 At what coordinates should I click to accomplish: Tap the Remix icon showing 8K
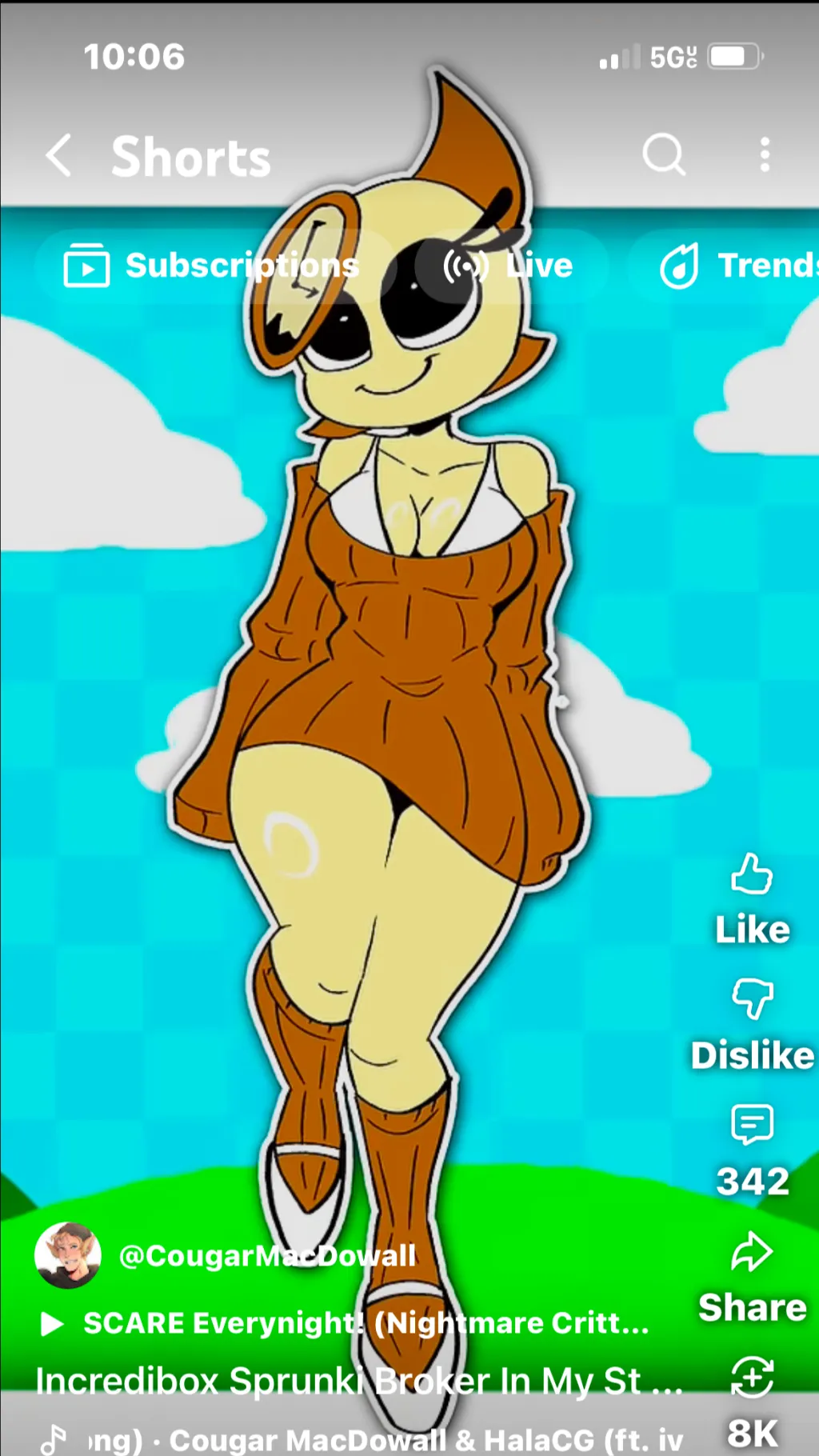[x=752, y=1378]
